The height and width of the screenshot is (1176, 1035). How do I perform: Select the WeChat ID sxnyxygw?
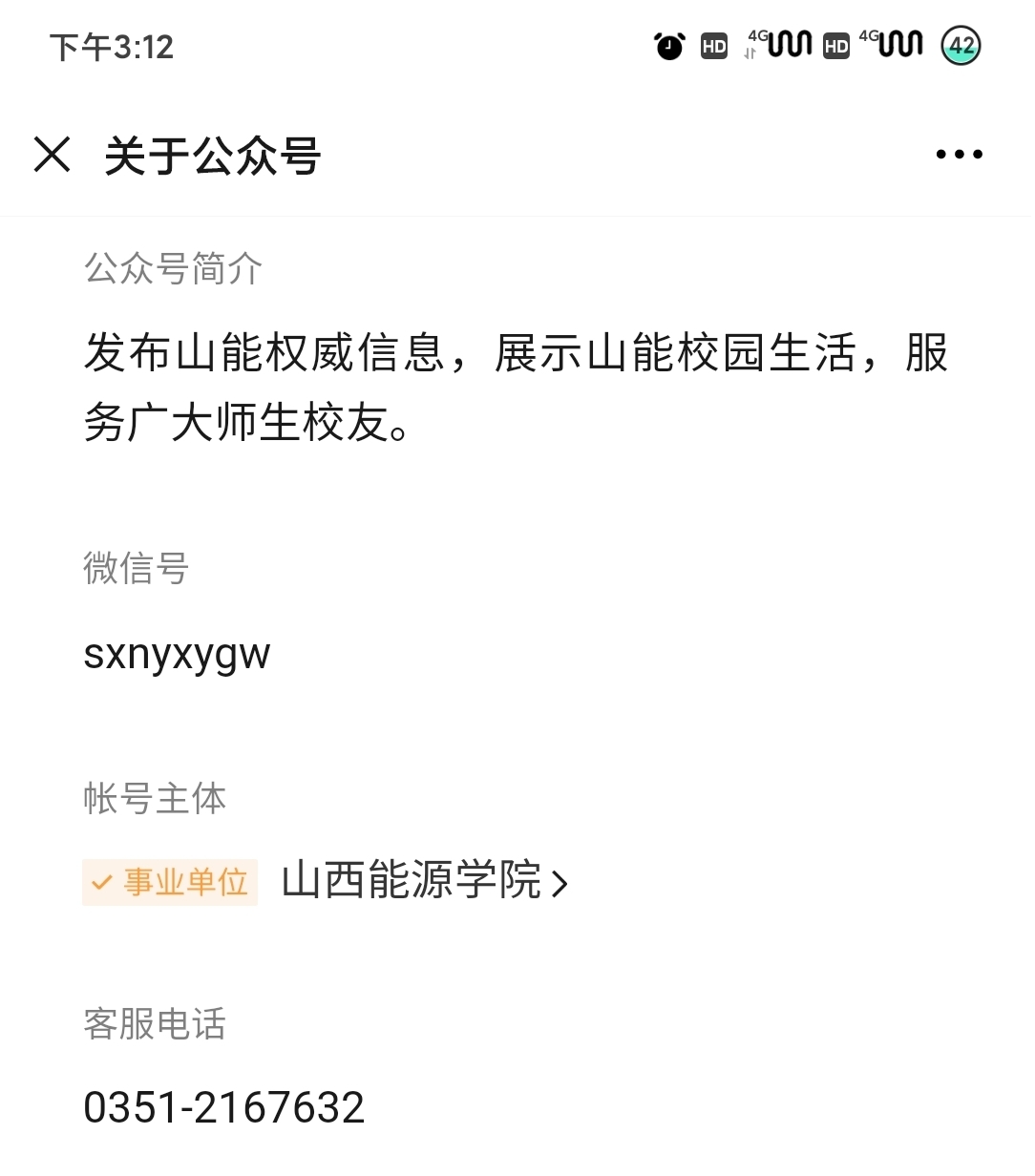(176, 654)
